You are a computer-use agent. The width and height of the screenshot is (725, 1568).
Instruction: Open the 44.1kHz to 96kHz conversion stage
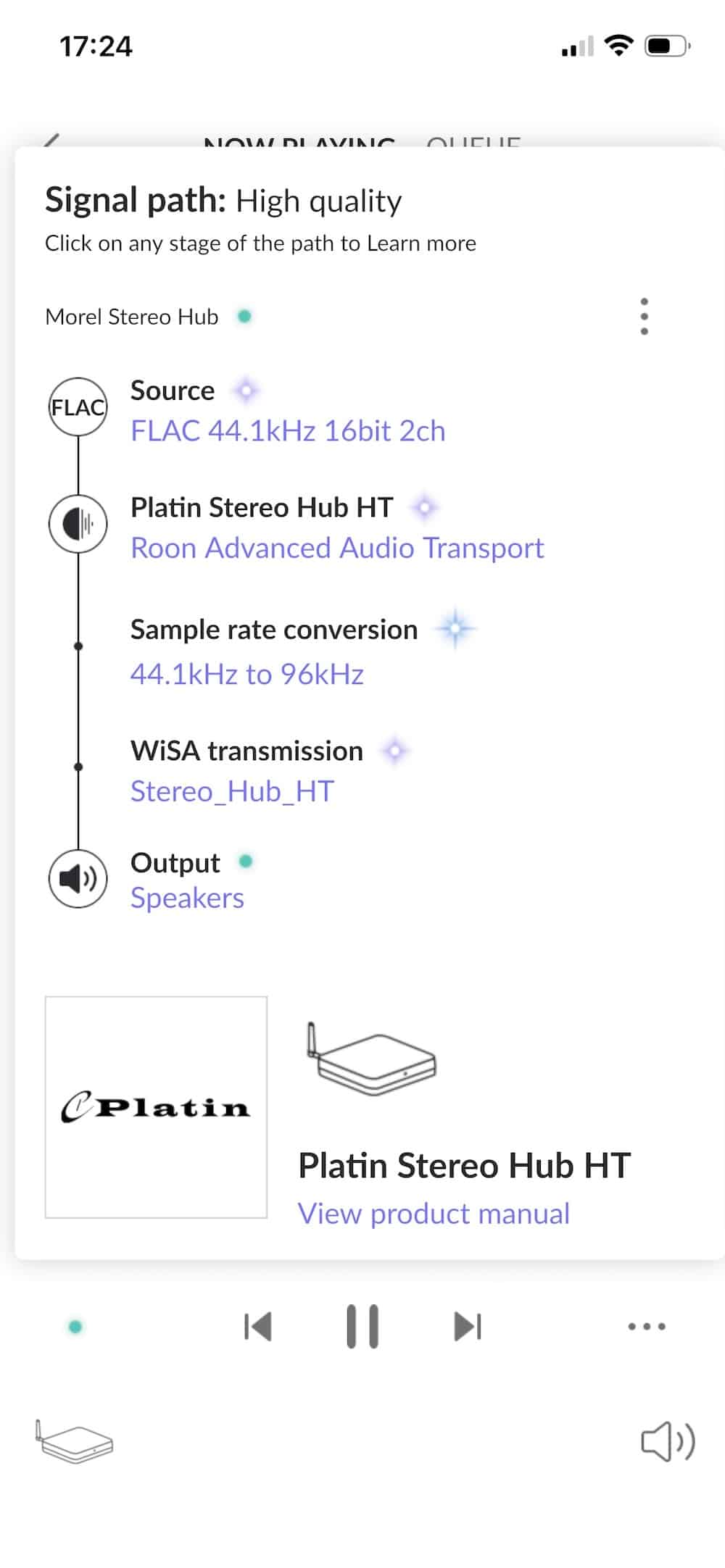[246, 675]
